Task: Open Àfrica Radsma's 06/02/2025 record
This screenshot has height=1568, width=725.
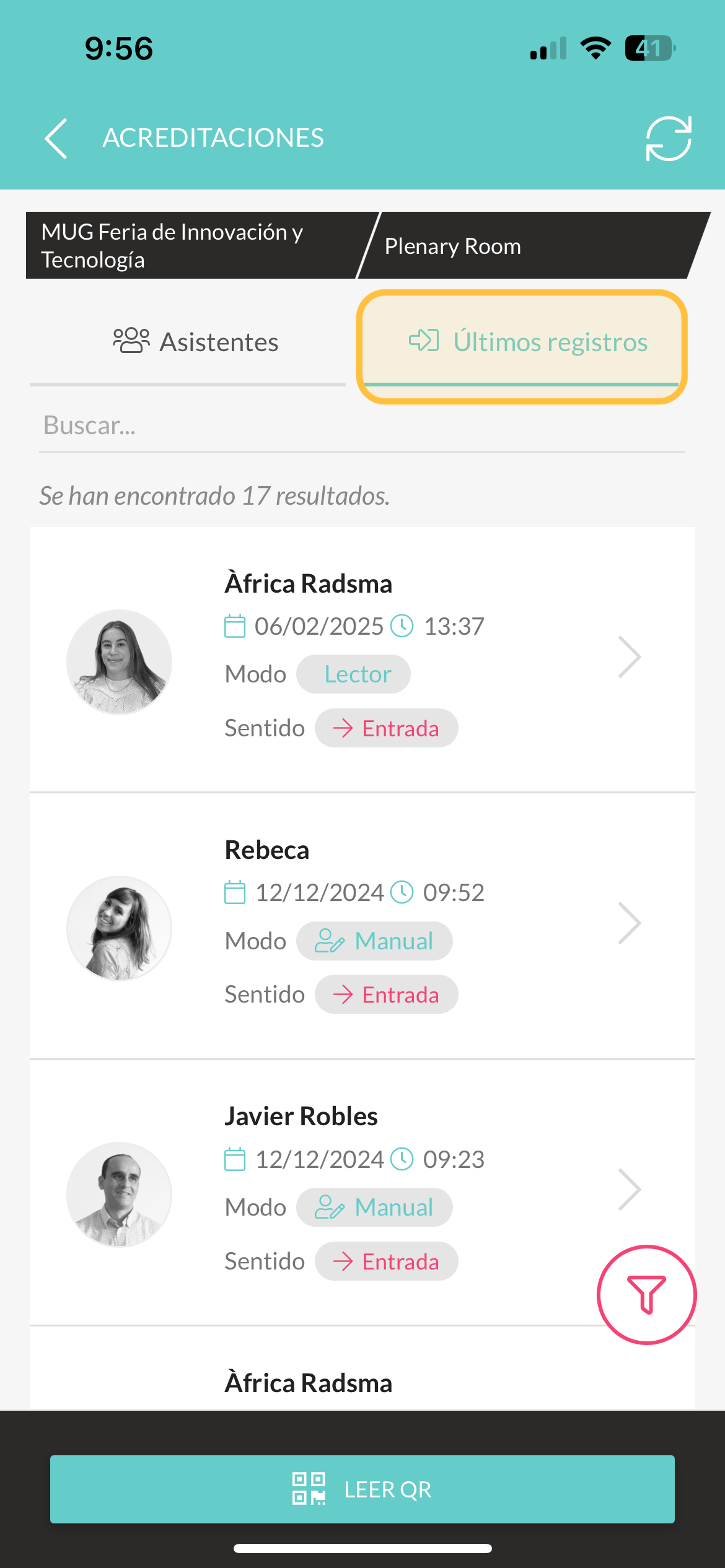Action: click(362, 660)
